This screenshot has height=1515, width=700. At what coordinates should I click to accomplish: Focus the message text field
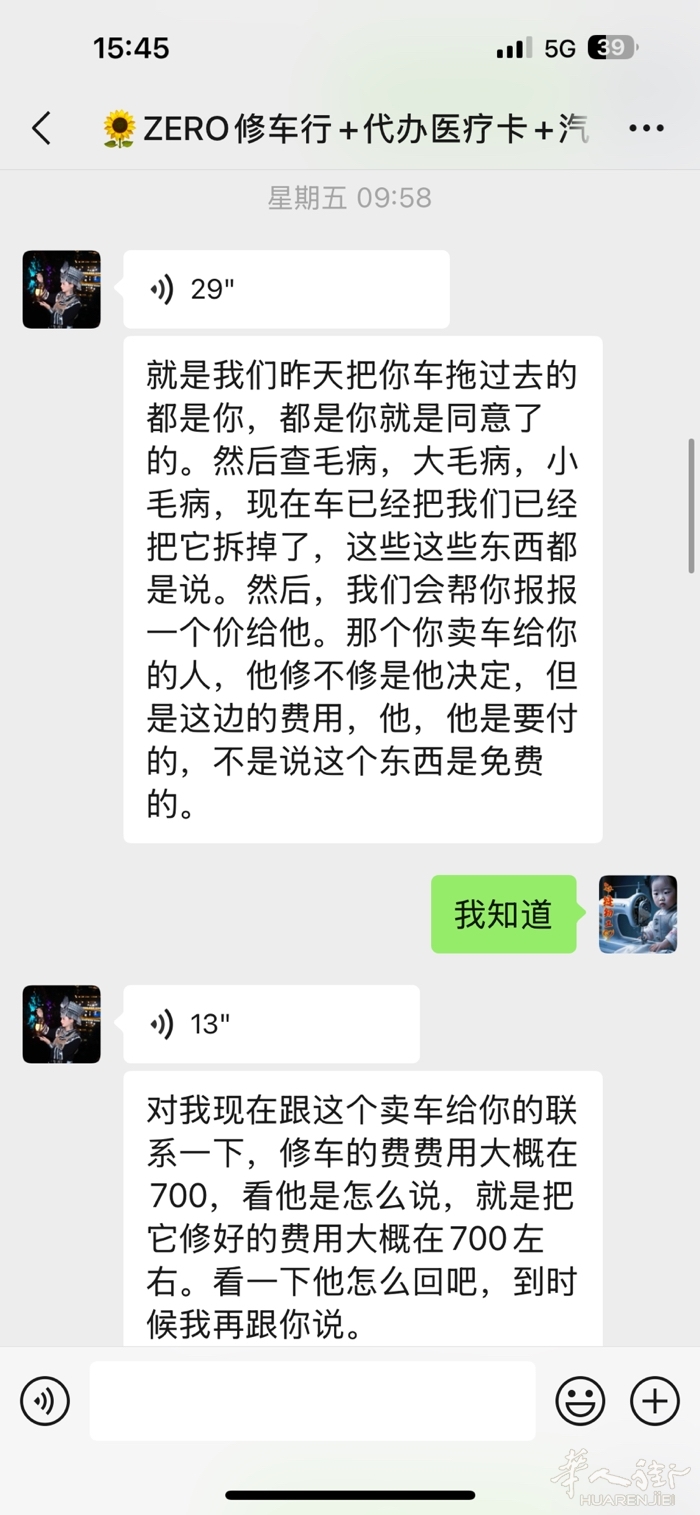tap(312, 1400)
